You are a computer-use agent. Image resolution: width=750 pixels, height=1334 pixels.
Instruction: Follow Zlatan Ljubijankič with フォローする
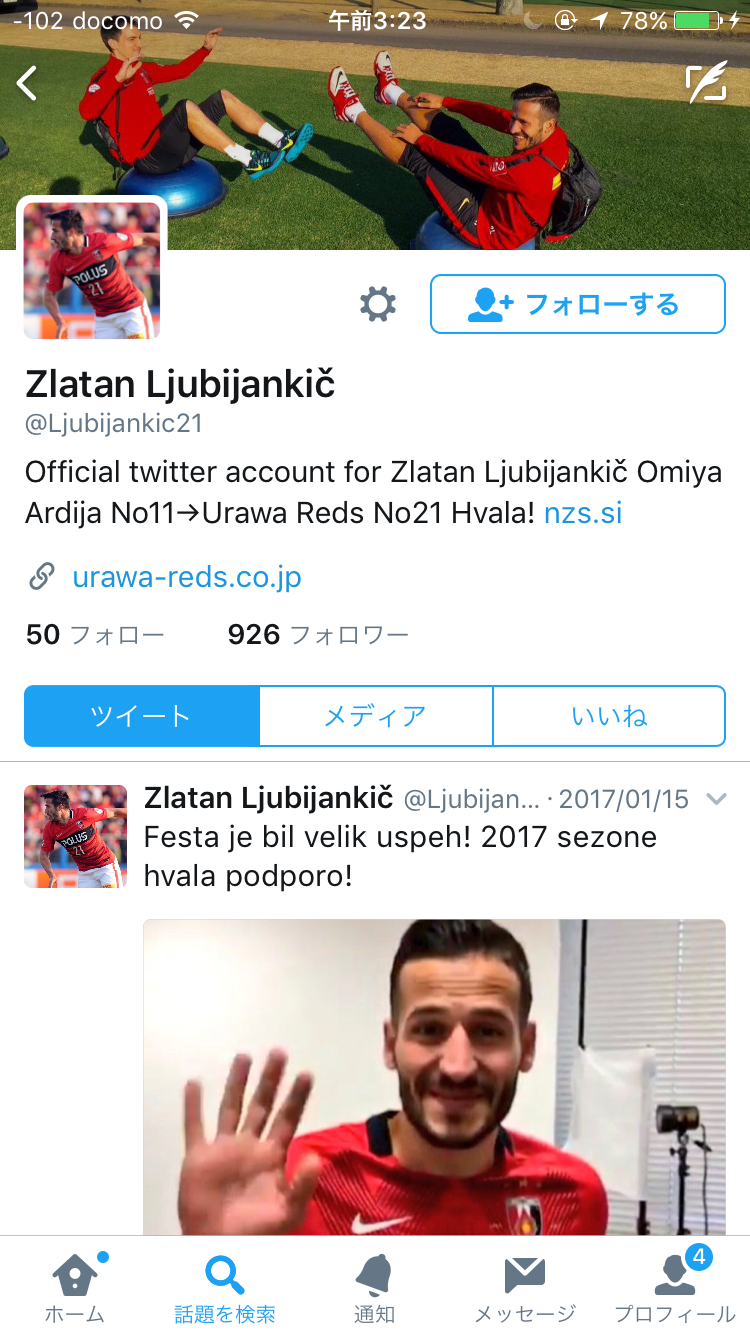[x=577, y=304]
